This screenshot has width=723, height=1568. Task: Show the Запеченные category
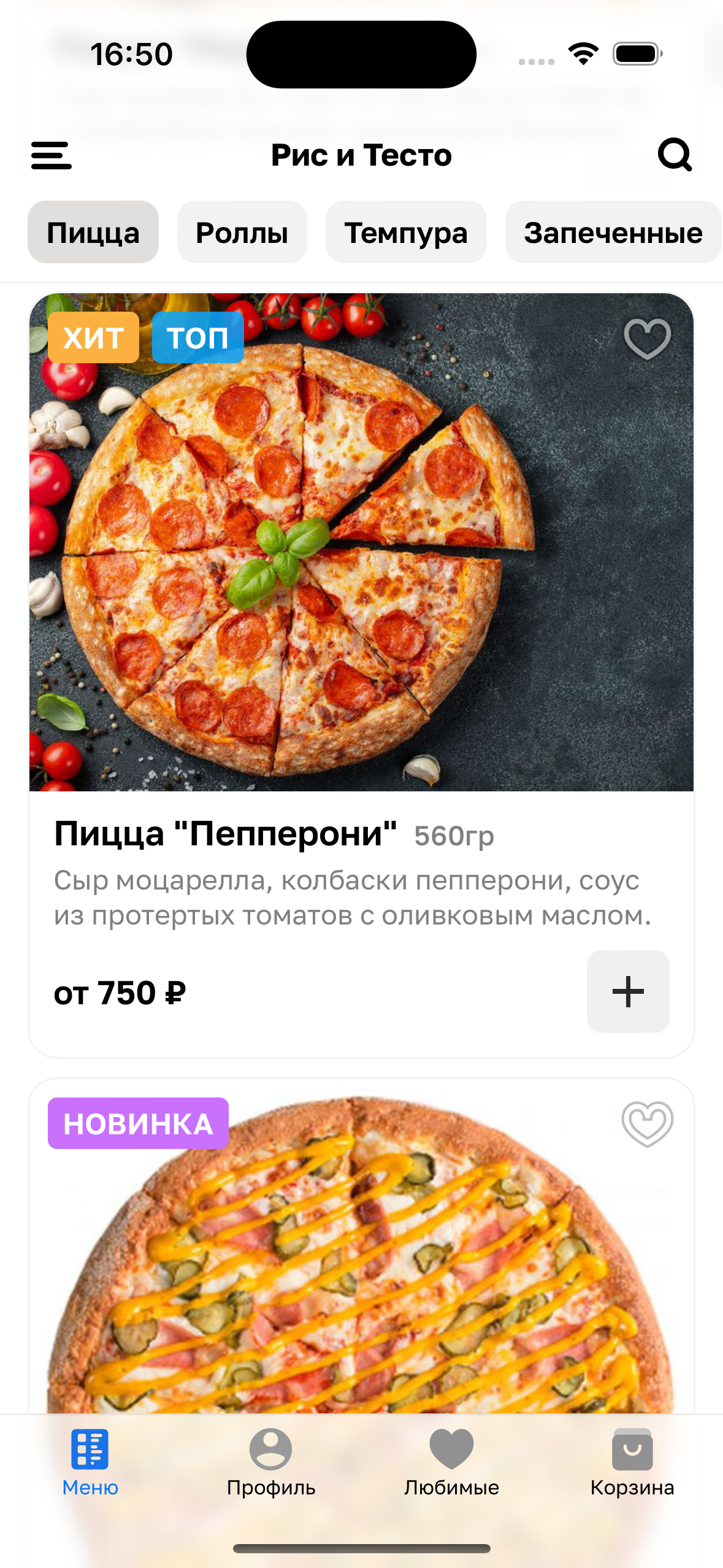click(x=613, y=233)
